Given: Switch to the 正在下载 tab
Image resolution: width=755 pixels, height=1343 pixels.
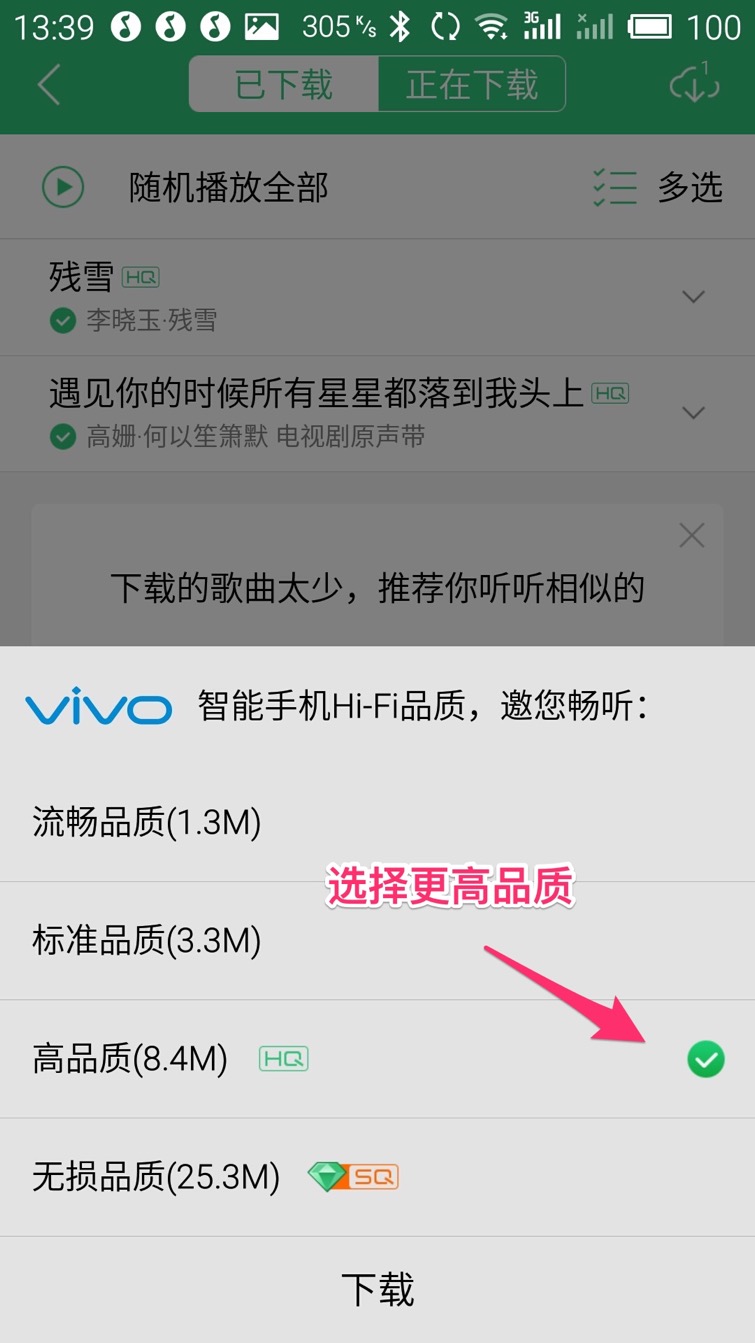Looking at the screenshot, I should pos(471,84).
